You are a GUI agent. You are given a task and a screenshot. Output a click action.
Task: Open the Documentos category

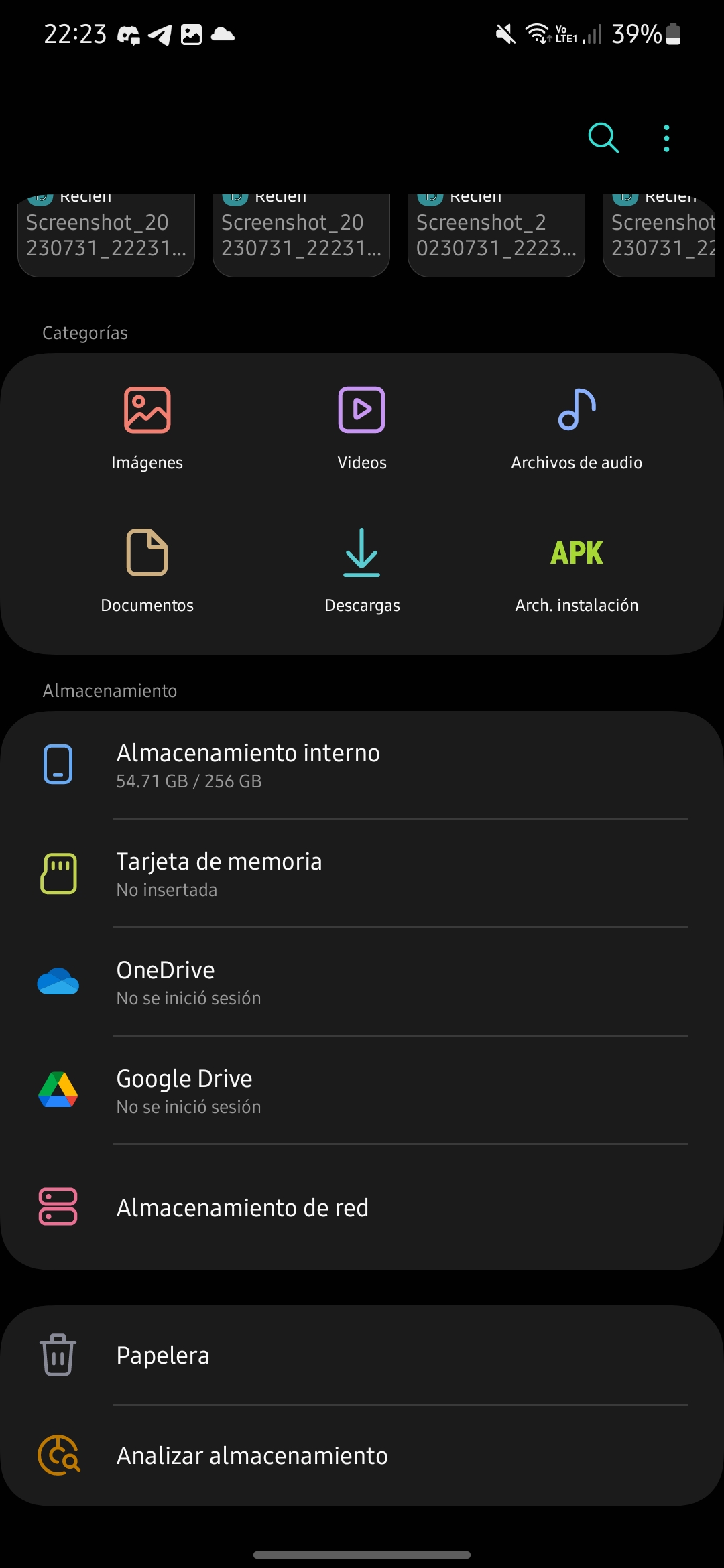pos(147,570)
